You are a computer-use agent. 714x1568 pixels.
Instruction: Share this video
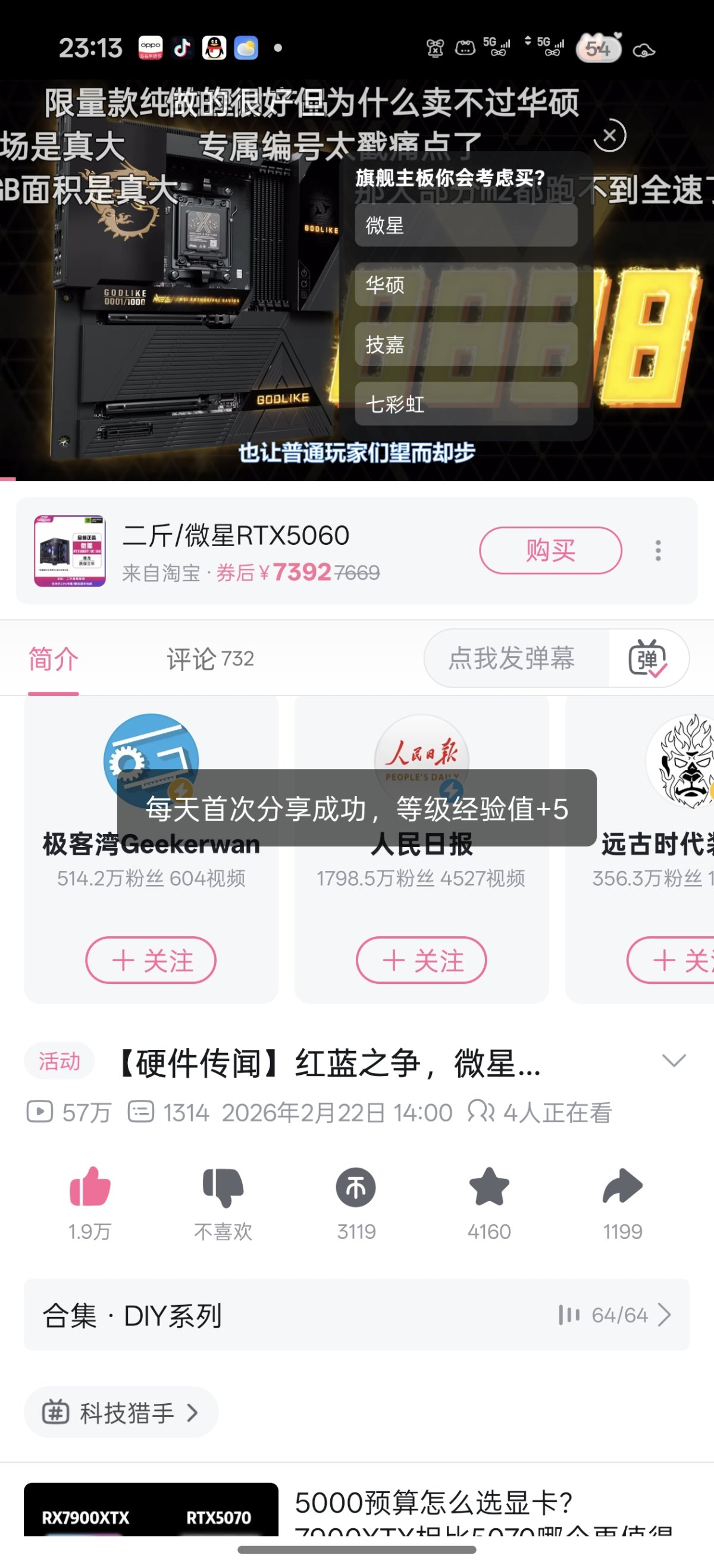click(622, 1187)
